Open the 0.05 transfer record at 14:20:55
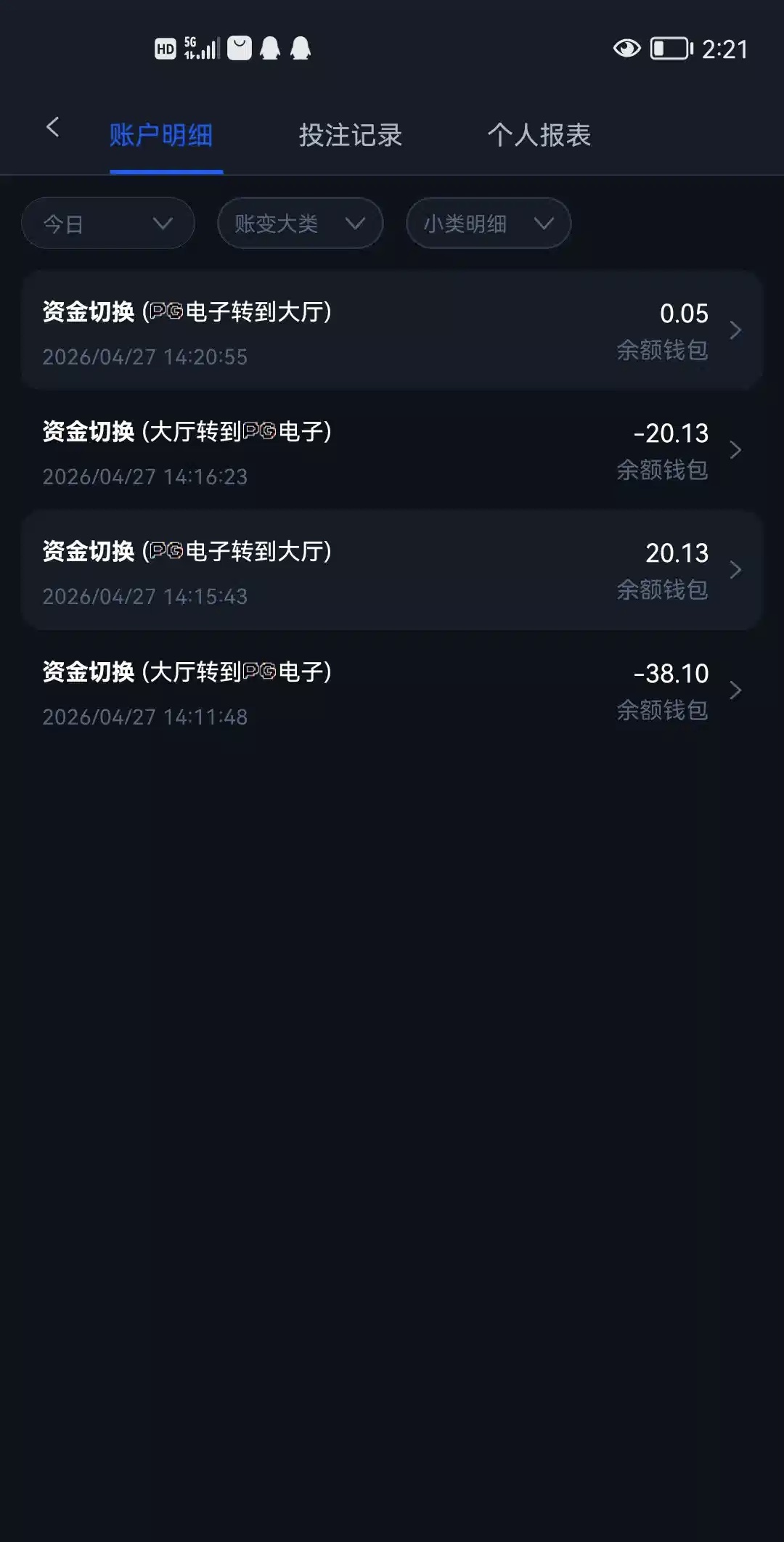Screen dimensions: 784x1542 tap(392, 331)
